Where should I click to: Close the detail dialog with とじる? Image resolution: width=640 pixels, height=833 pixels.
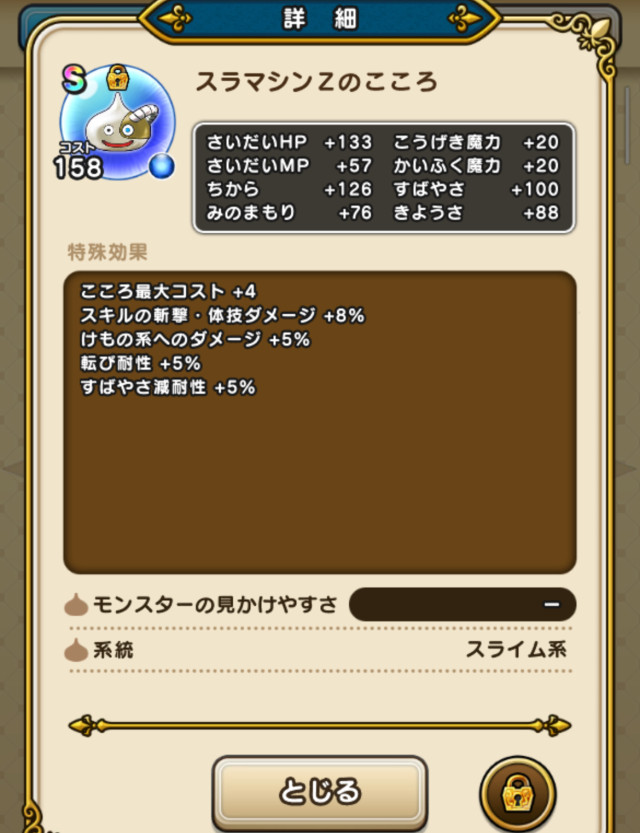(319, 792)
